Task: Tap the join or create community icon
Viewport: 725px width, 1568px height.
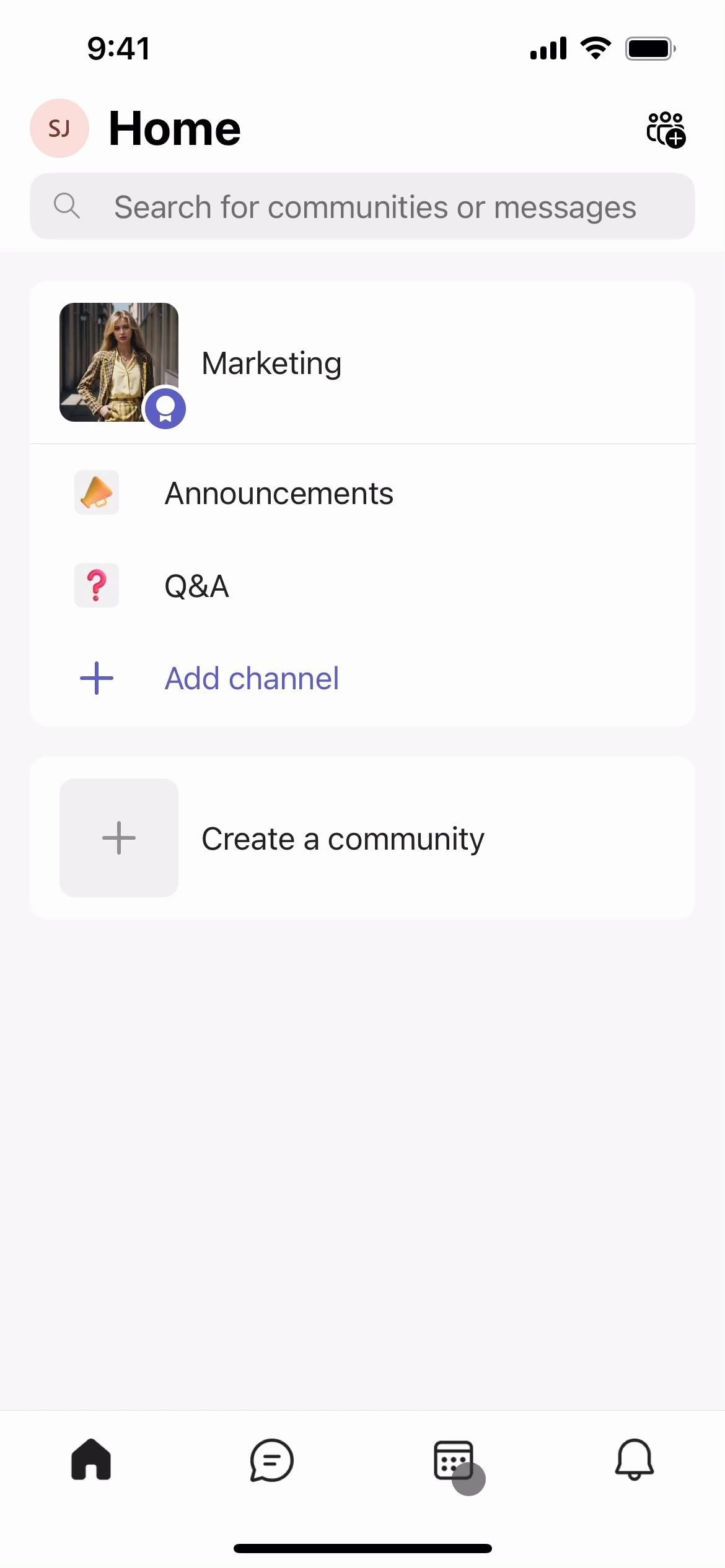Action: pos(666,129)
